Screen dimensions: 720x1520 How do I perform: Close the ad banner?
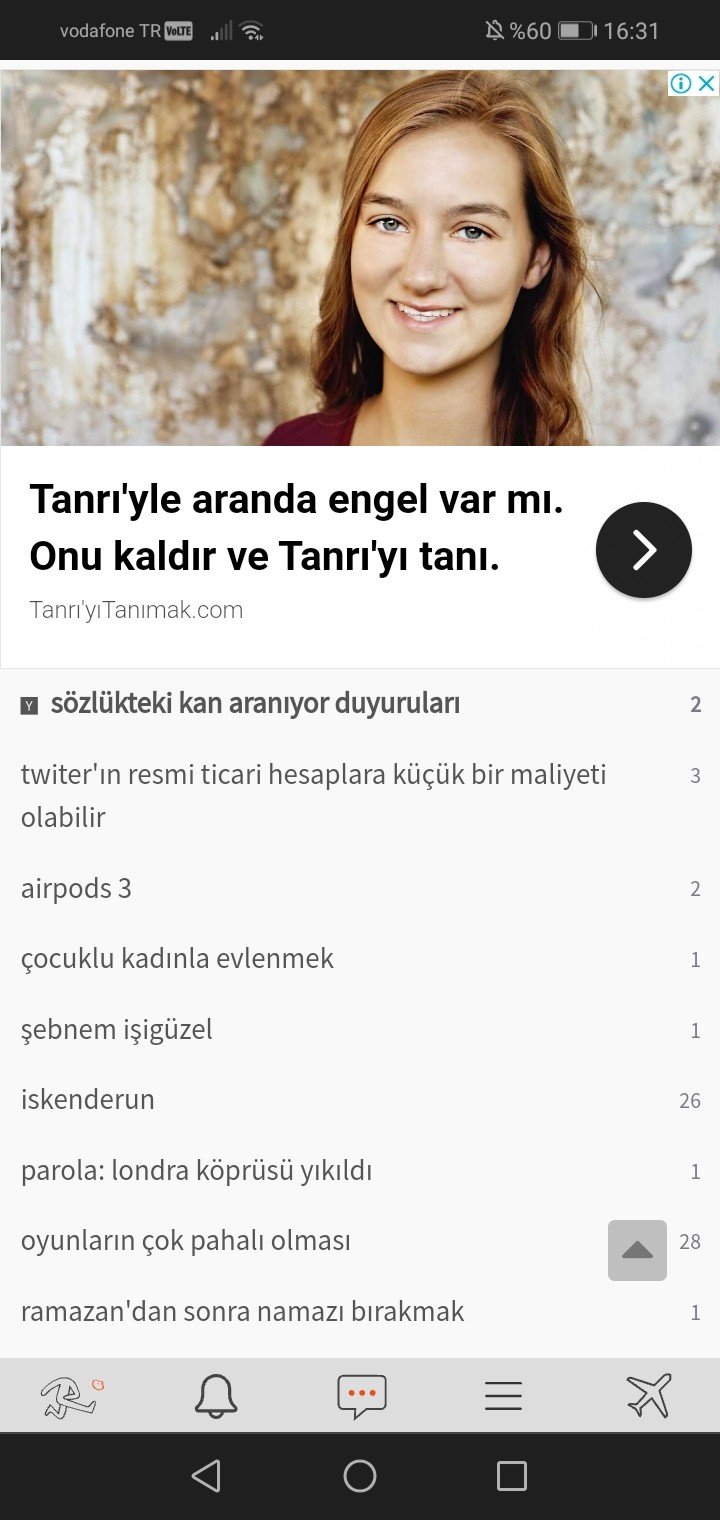(706, 84)
